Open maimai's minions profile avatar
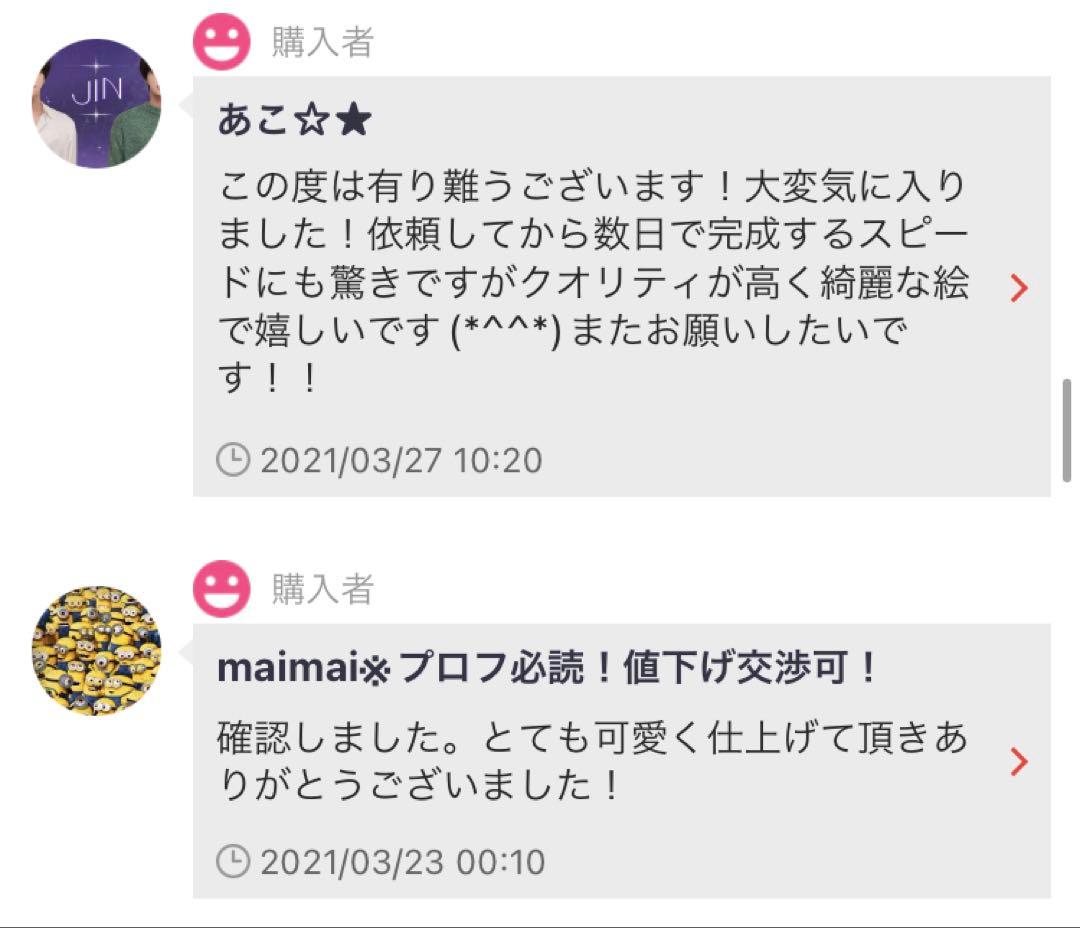1080x928 pixels. tap(97, 651)
